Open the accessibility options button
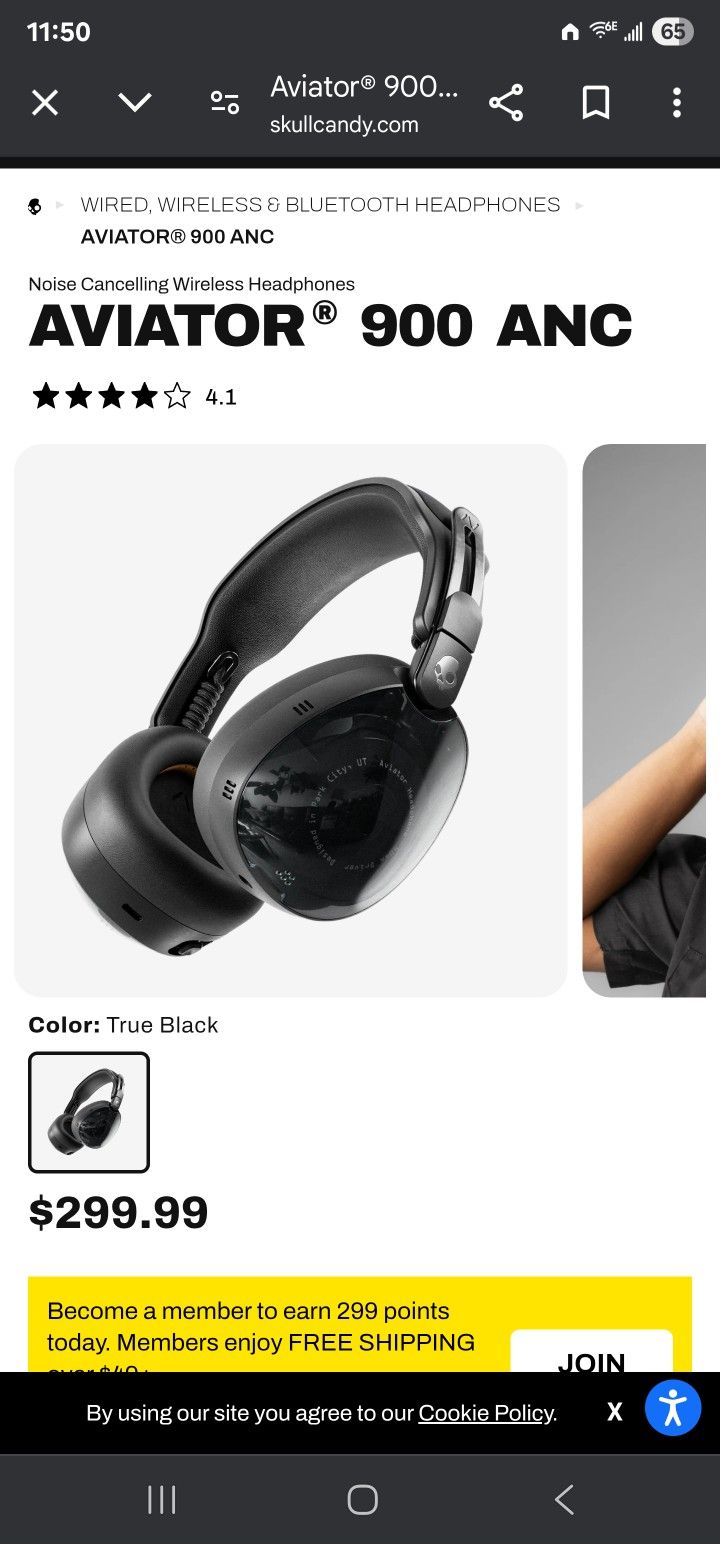The height and width of the screenshot is (1544, 720). coord(673,1408)
